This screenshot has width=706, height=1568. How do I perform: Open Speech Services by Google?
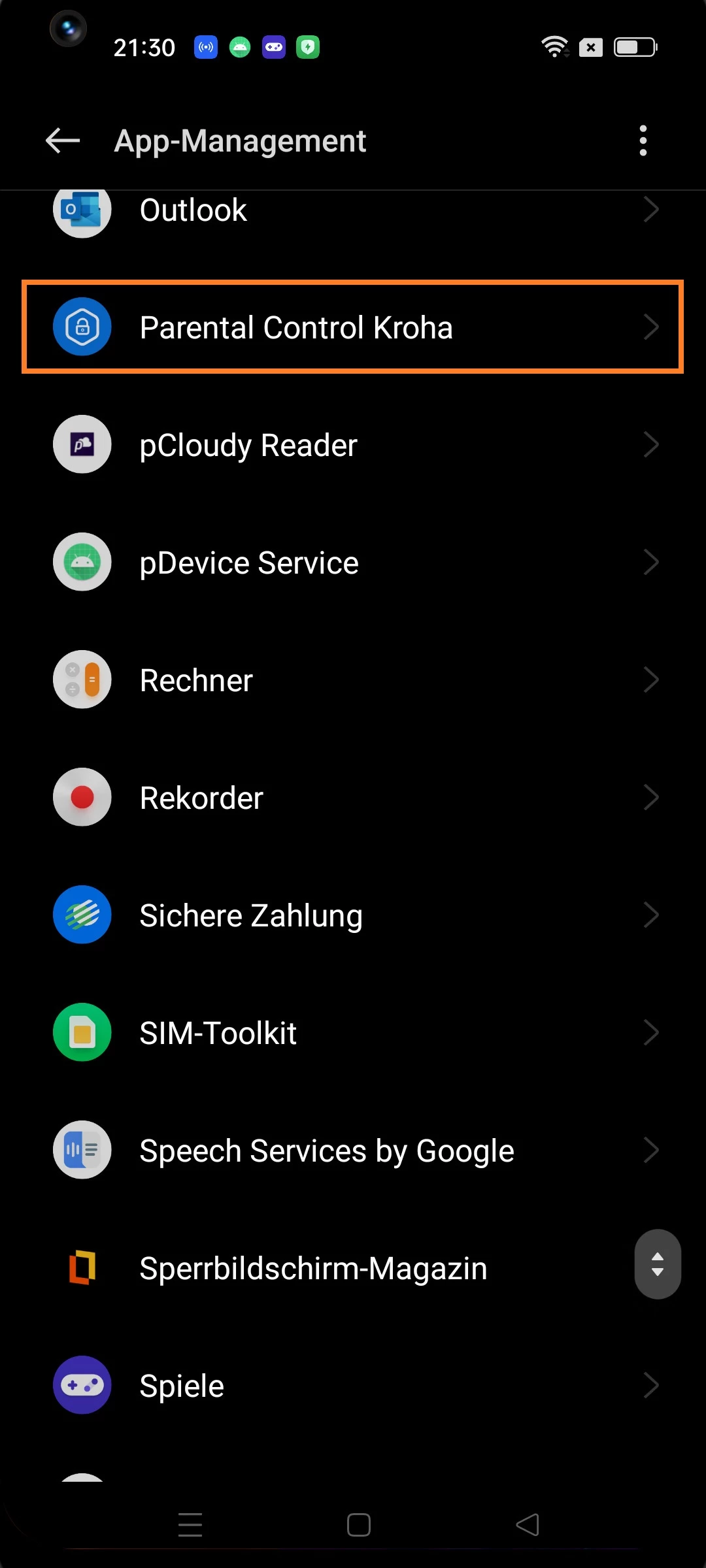[x=353, y=1151]
